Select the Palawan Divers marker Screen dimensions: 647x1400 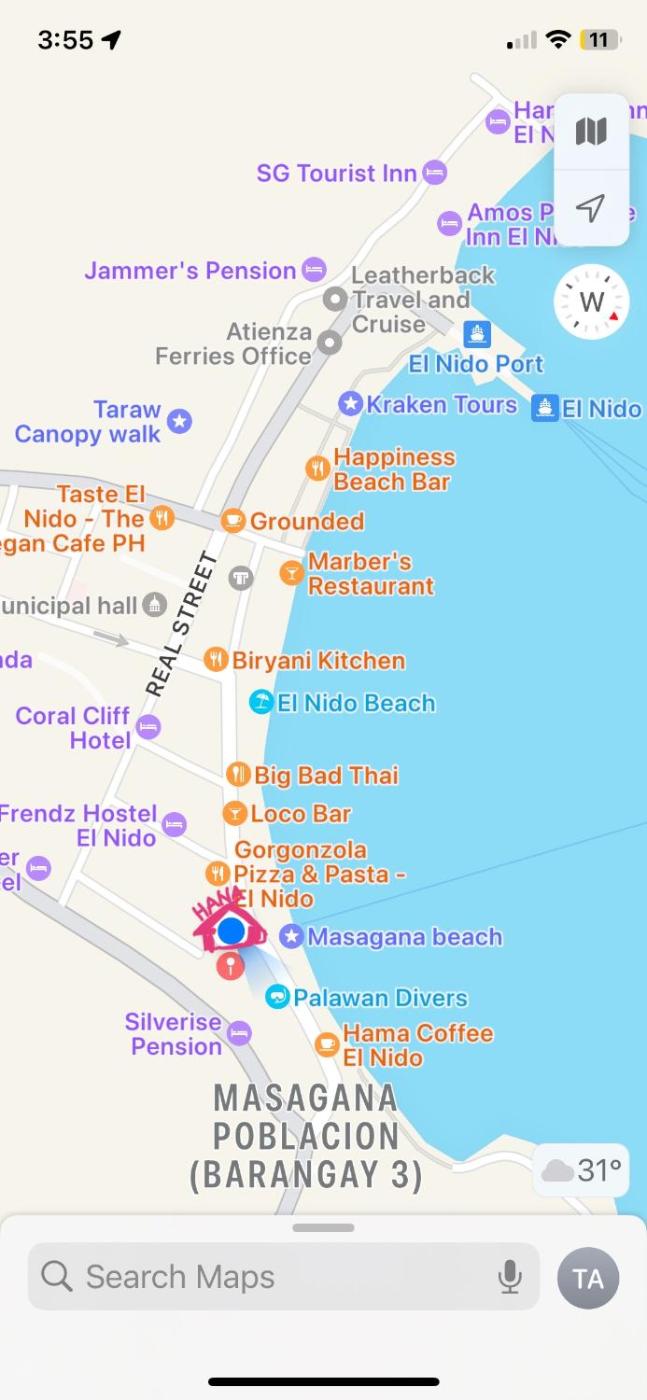point(278,997)
